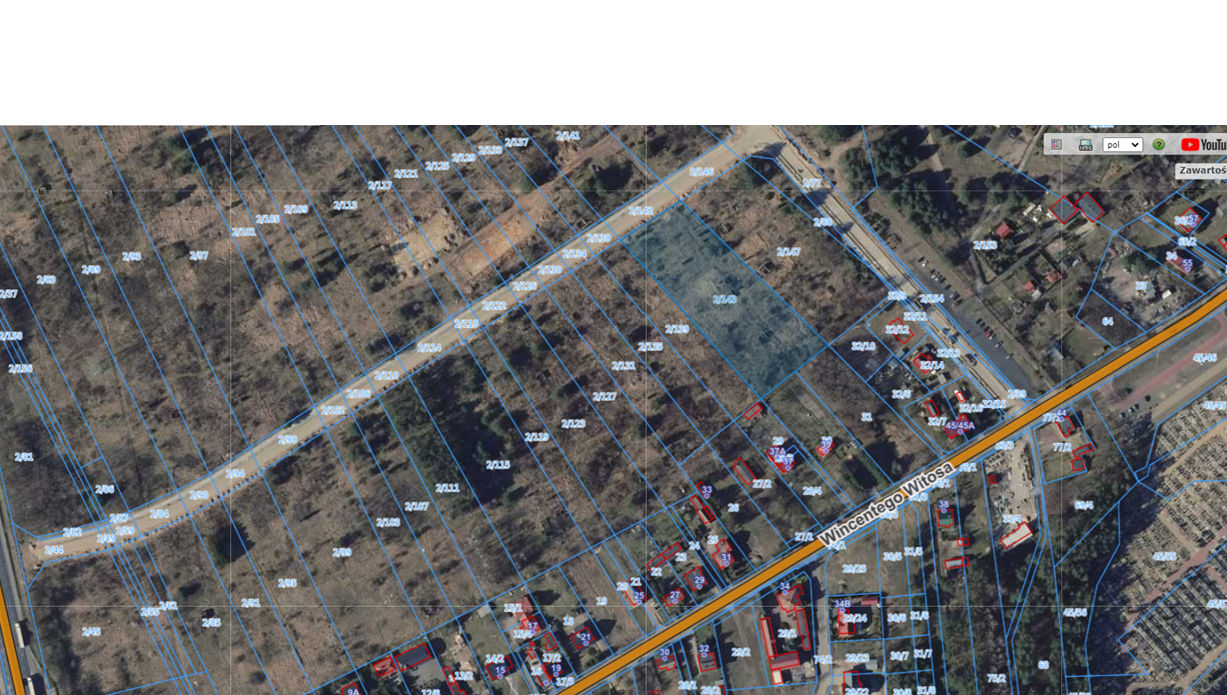Open the map legend icon
The height and width of the screenshot is (695, 1227).
[1056, 145]
